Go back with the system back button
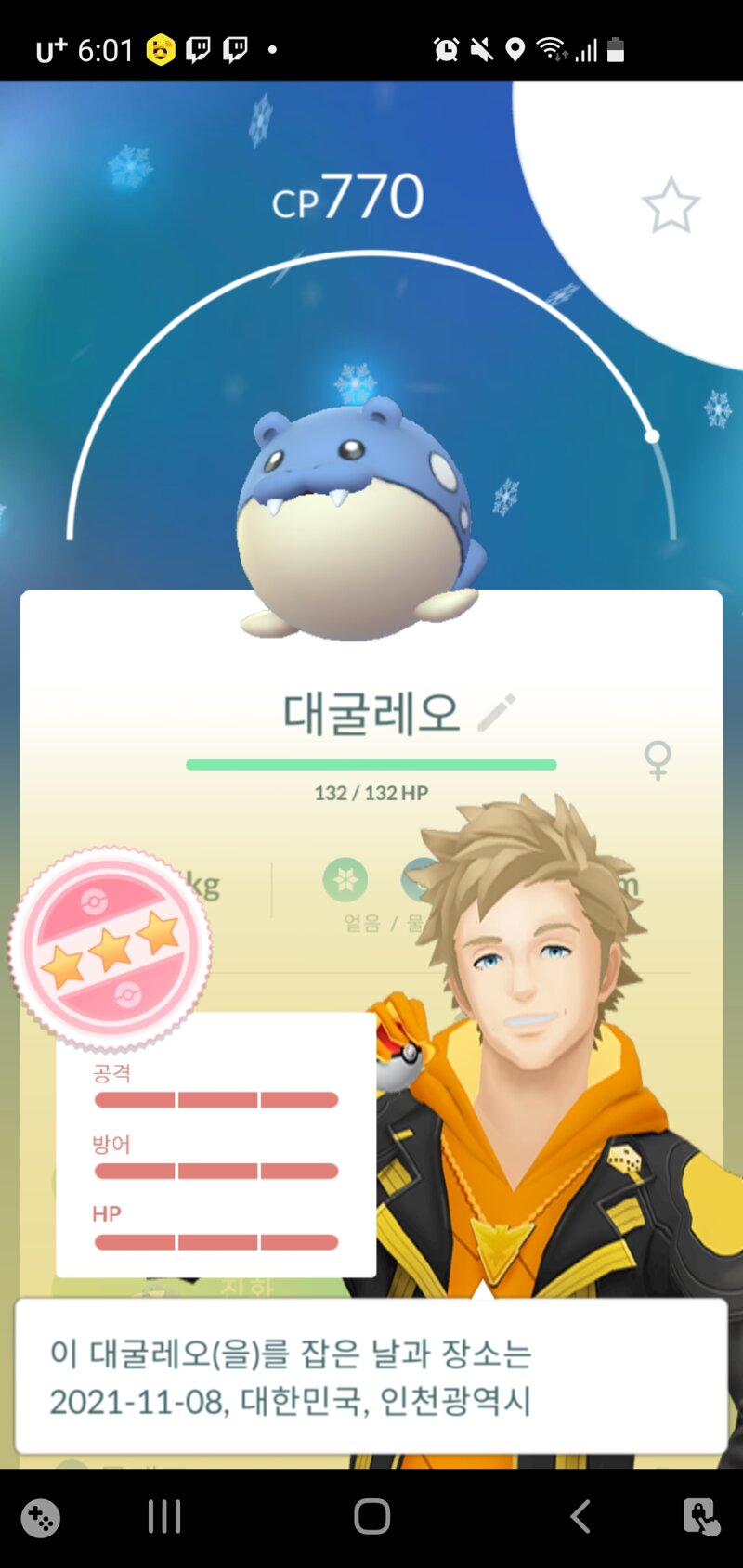 (x=580, y=1517)
